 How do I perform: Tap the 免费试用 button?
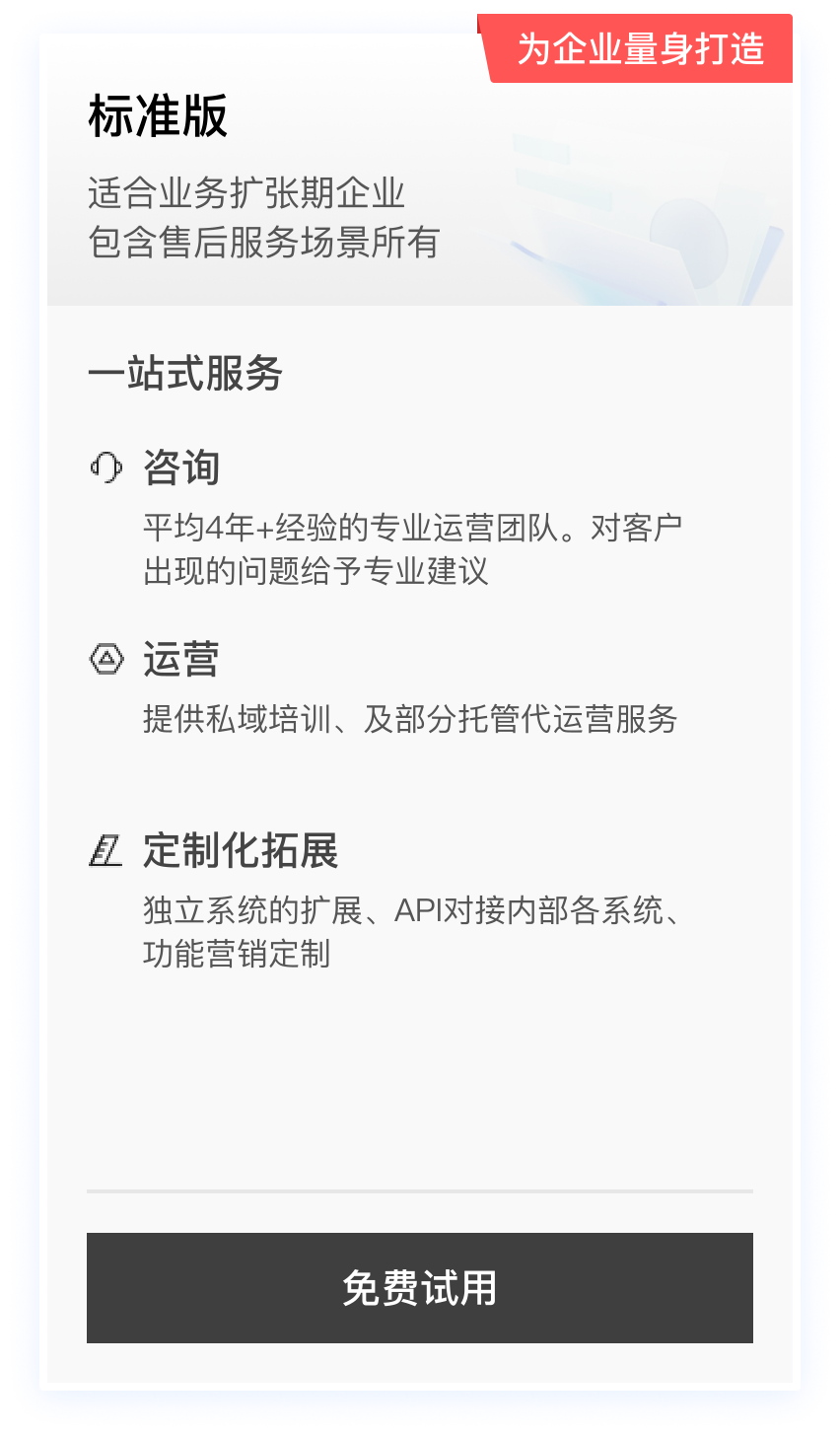420,1287
